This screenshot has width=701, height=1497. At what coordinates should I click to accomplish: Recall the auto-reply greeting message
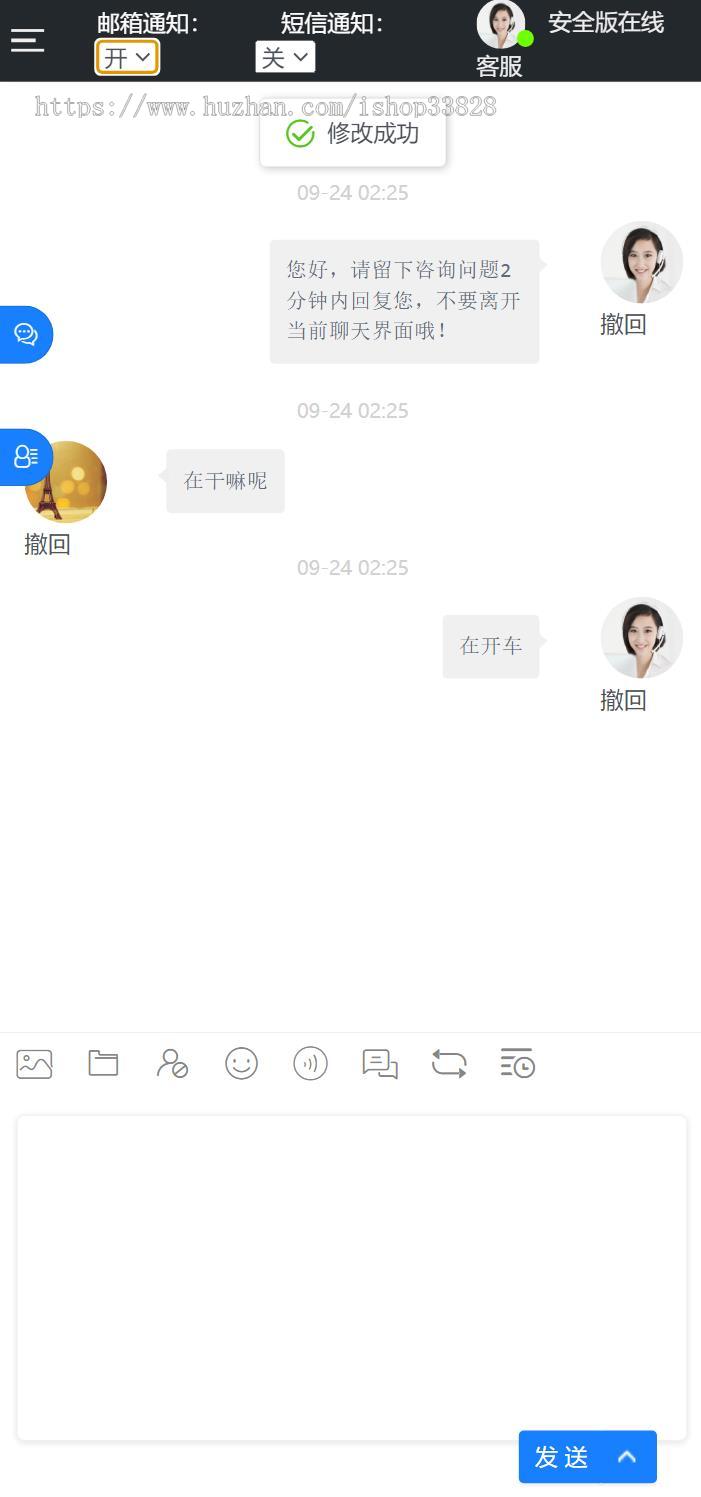(623, 324)
